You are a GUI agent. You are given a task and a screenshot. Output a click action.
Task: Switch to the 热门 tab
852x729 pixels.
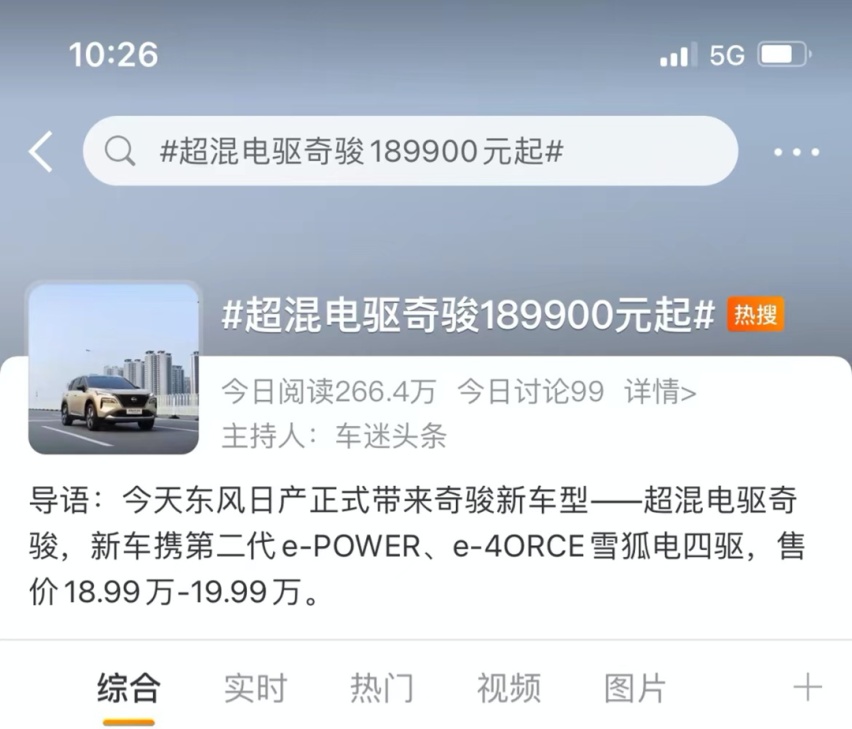pos(381,688)
